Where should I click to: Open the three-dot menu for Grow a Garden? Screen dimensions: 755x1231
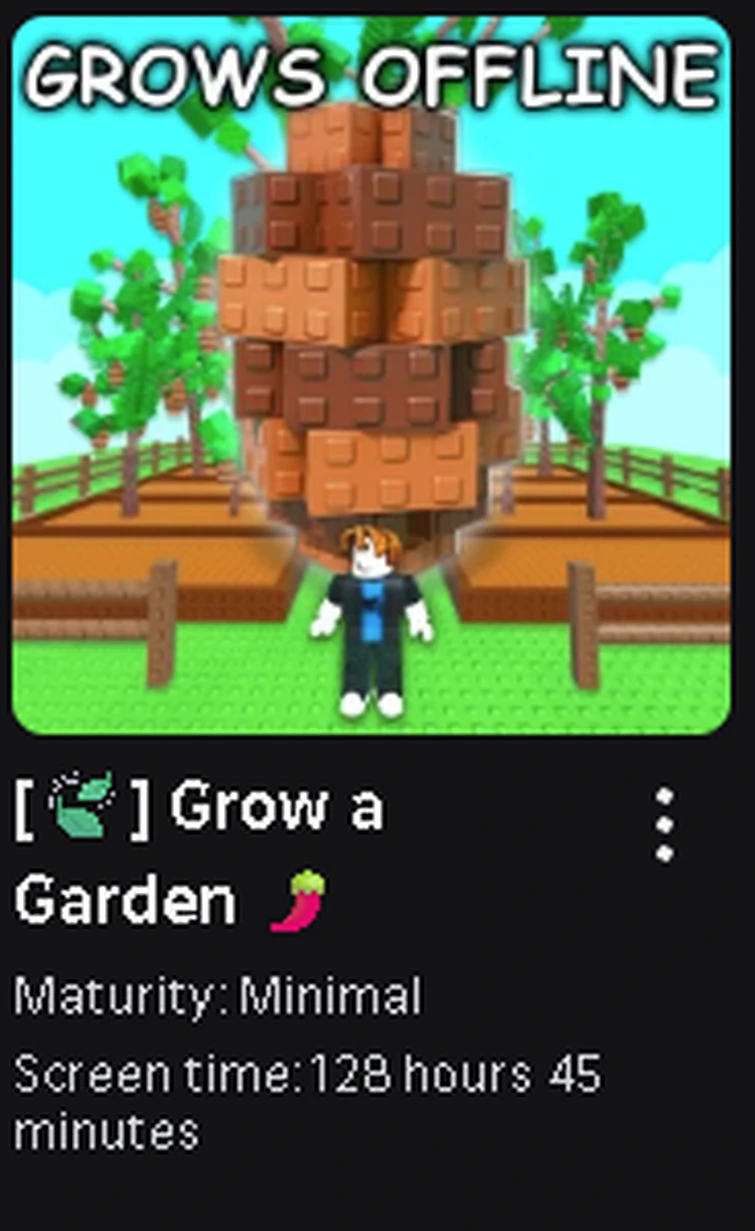click(665, 825)
